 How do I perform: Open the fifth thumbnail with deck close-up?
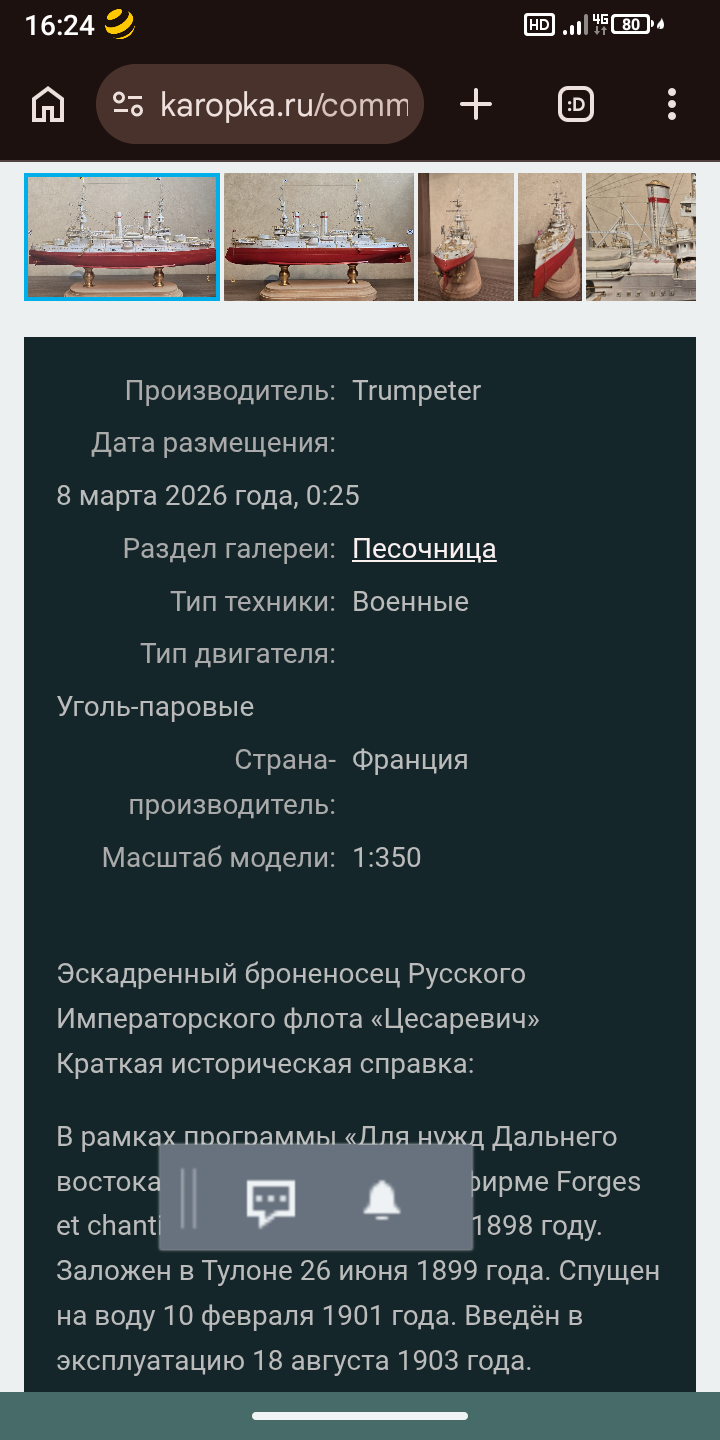pyautogui.click(x=640, y=237)
